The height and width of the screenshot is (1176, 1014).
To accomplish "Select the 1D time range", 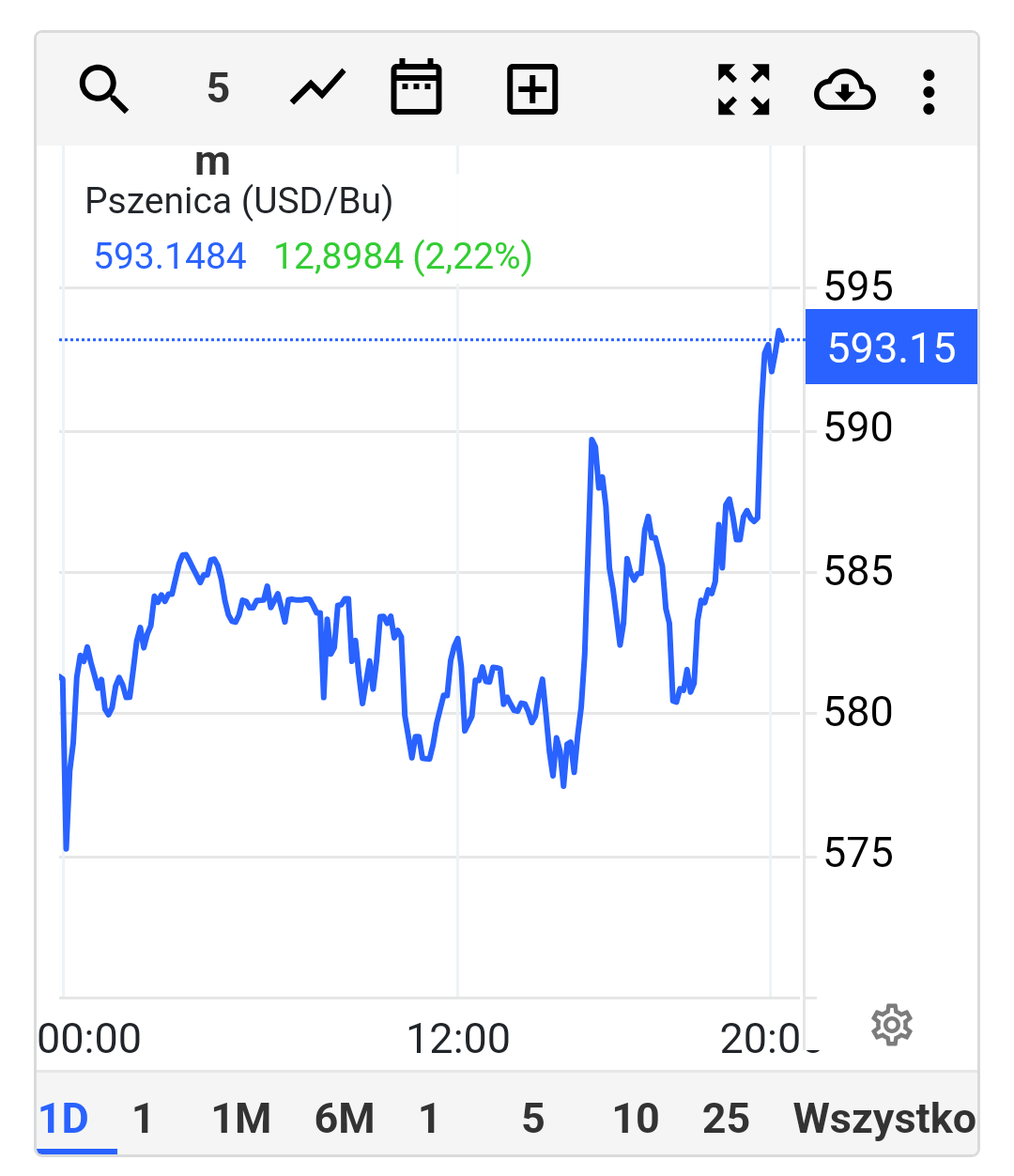I will [x=65, y=1119].
